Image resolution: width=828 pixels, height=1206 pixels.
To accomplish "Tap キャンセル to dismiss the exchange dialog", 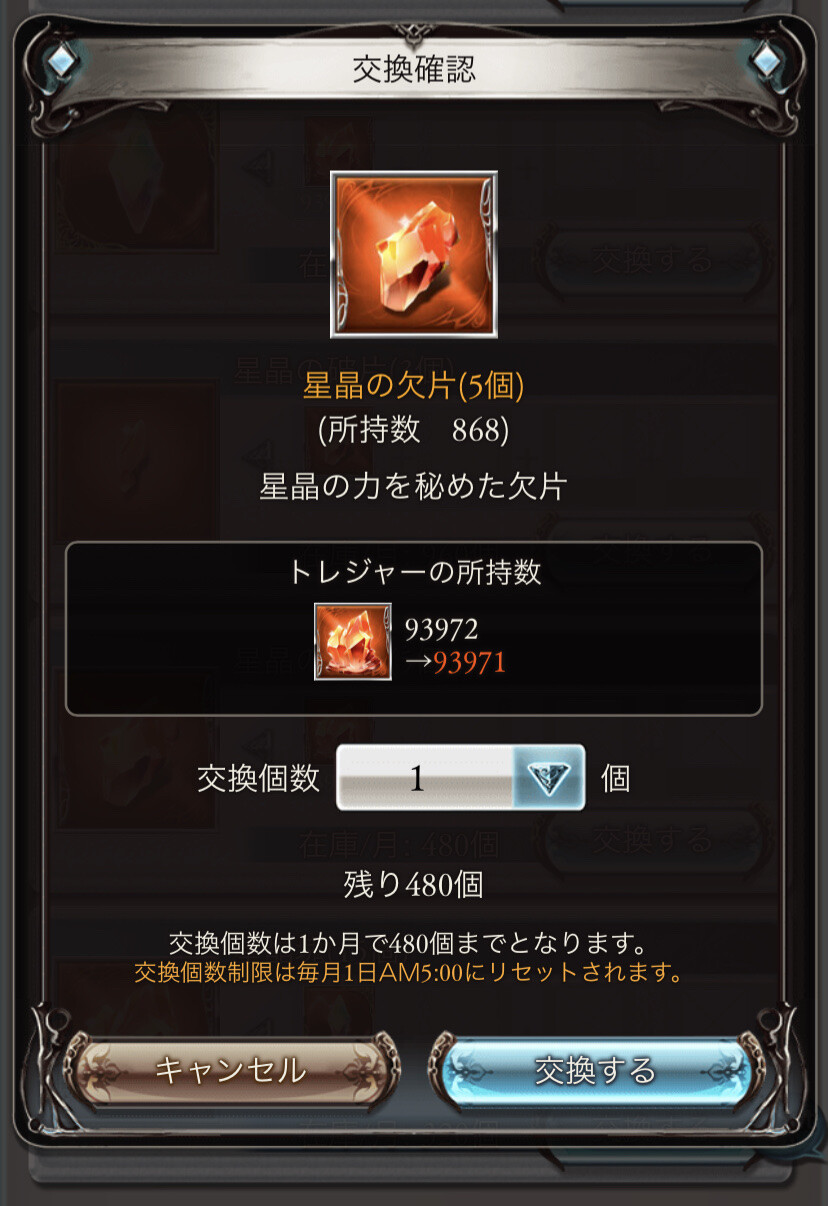I will coord(231,1070).
